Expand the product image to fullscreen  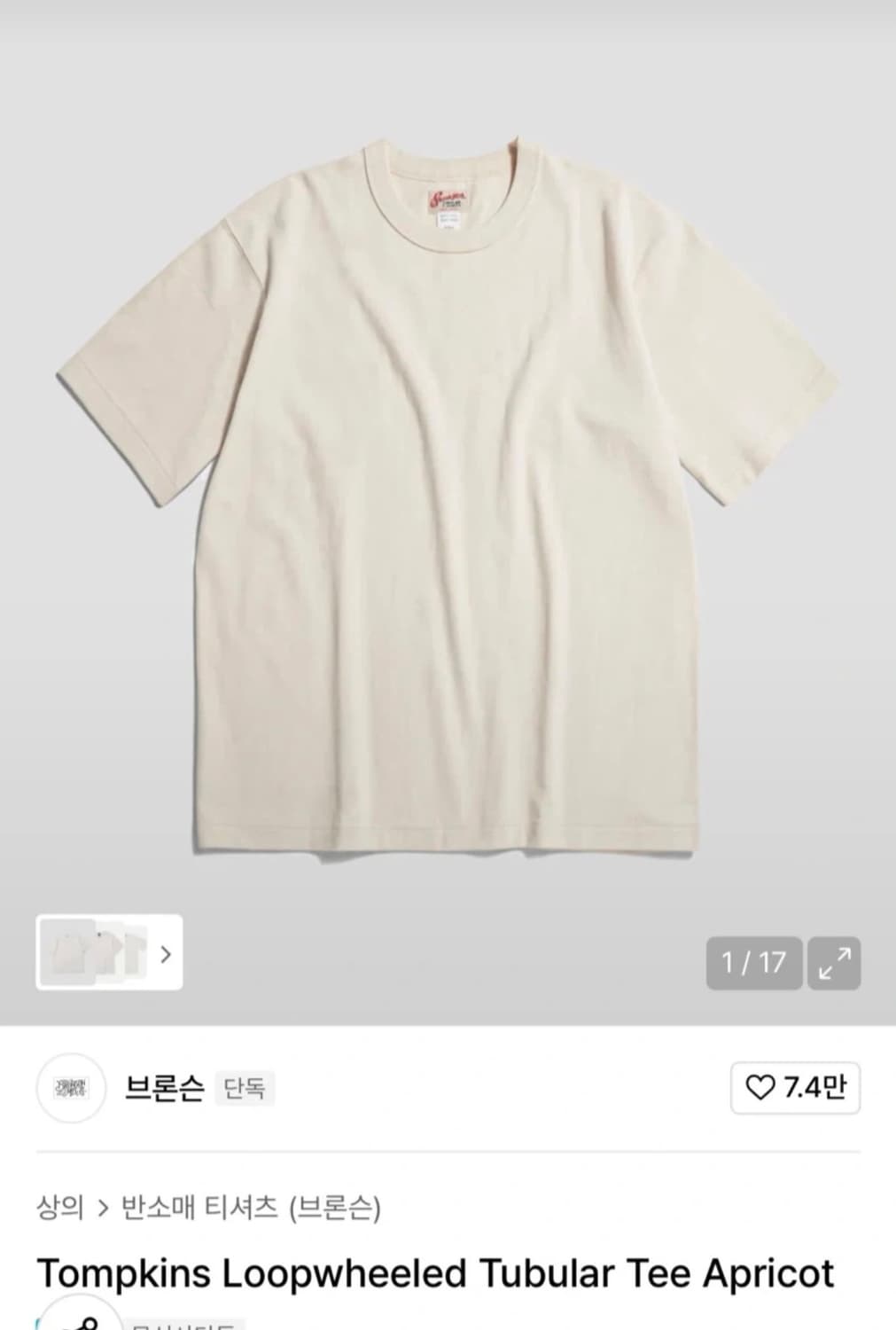point(834,964)
